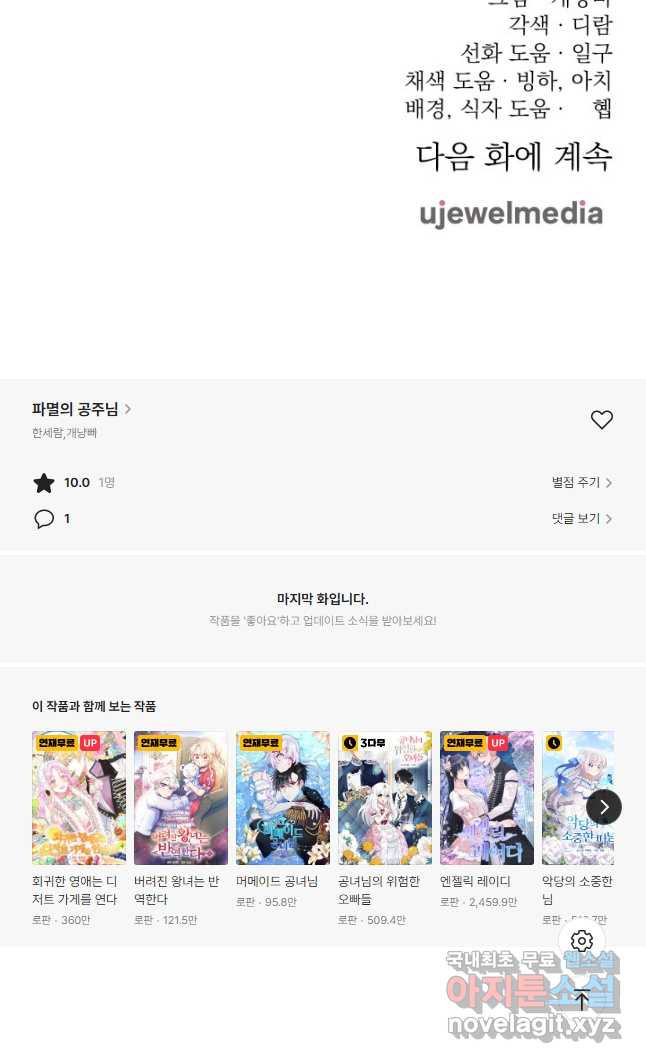The image size is (646, 1063).
Task: Open 회귀한 영애는 디저트 가게를 연다
Action: coord(79,798)
